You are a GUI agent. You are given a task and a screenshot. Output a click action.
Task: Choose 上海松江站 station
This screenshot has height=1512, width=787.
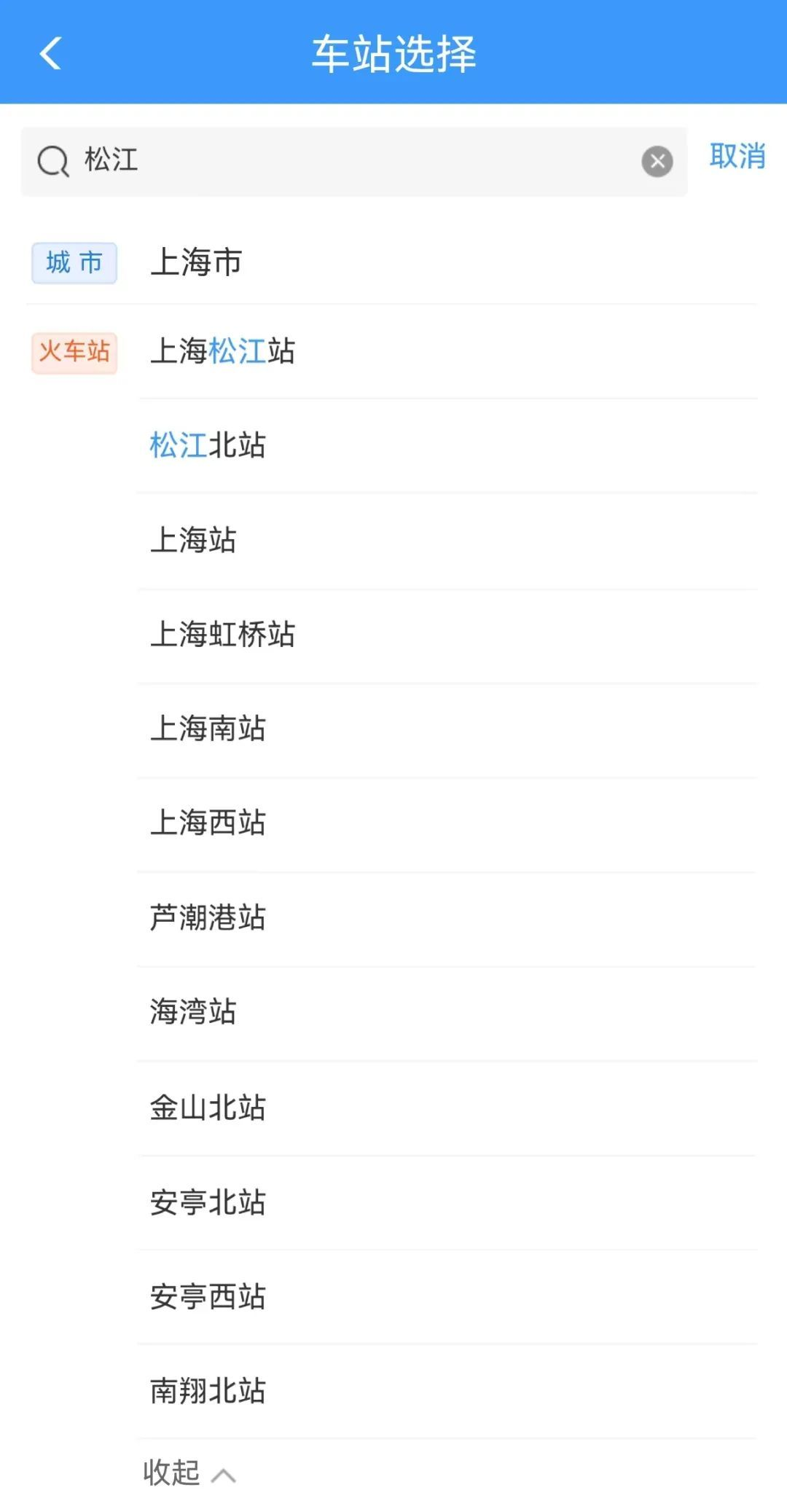(222, 351)
